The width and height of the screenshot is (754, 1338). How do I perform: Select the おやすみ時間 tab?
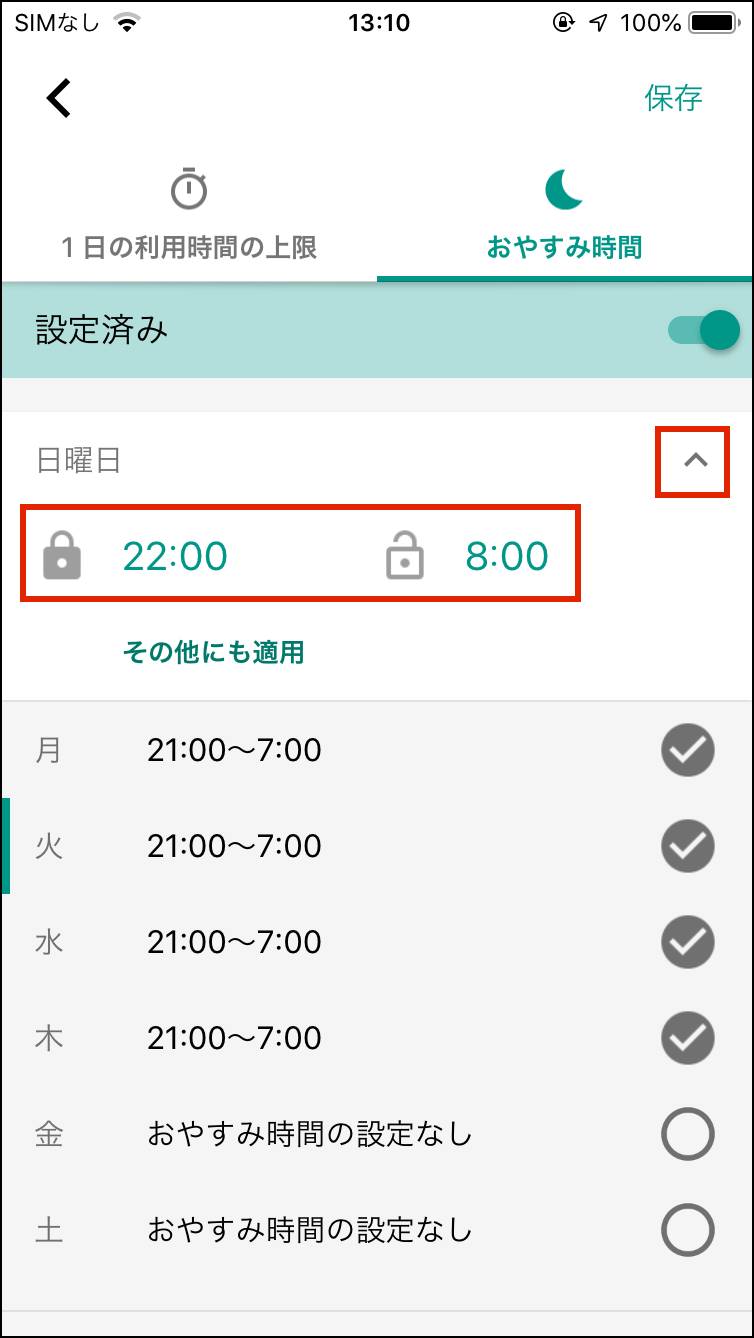tap(565, 216)
